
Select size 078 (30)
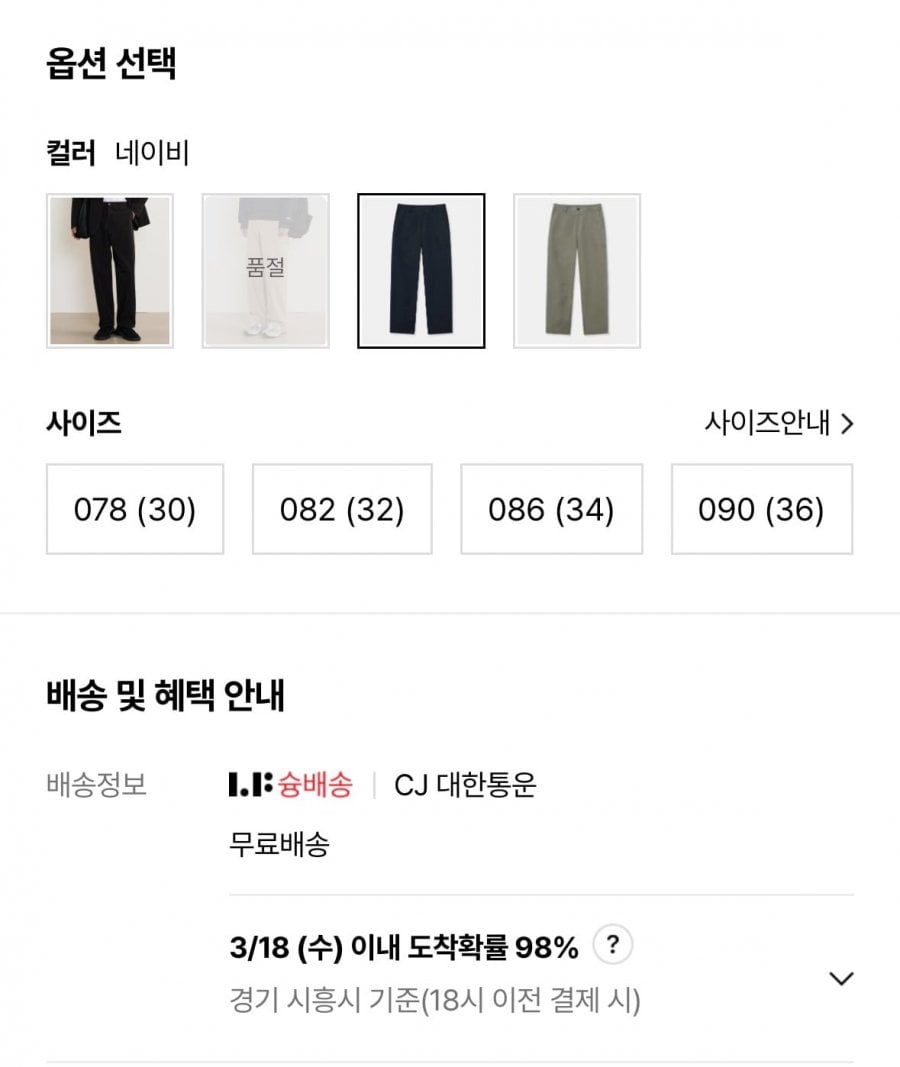click(135, 509)
